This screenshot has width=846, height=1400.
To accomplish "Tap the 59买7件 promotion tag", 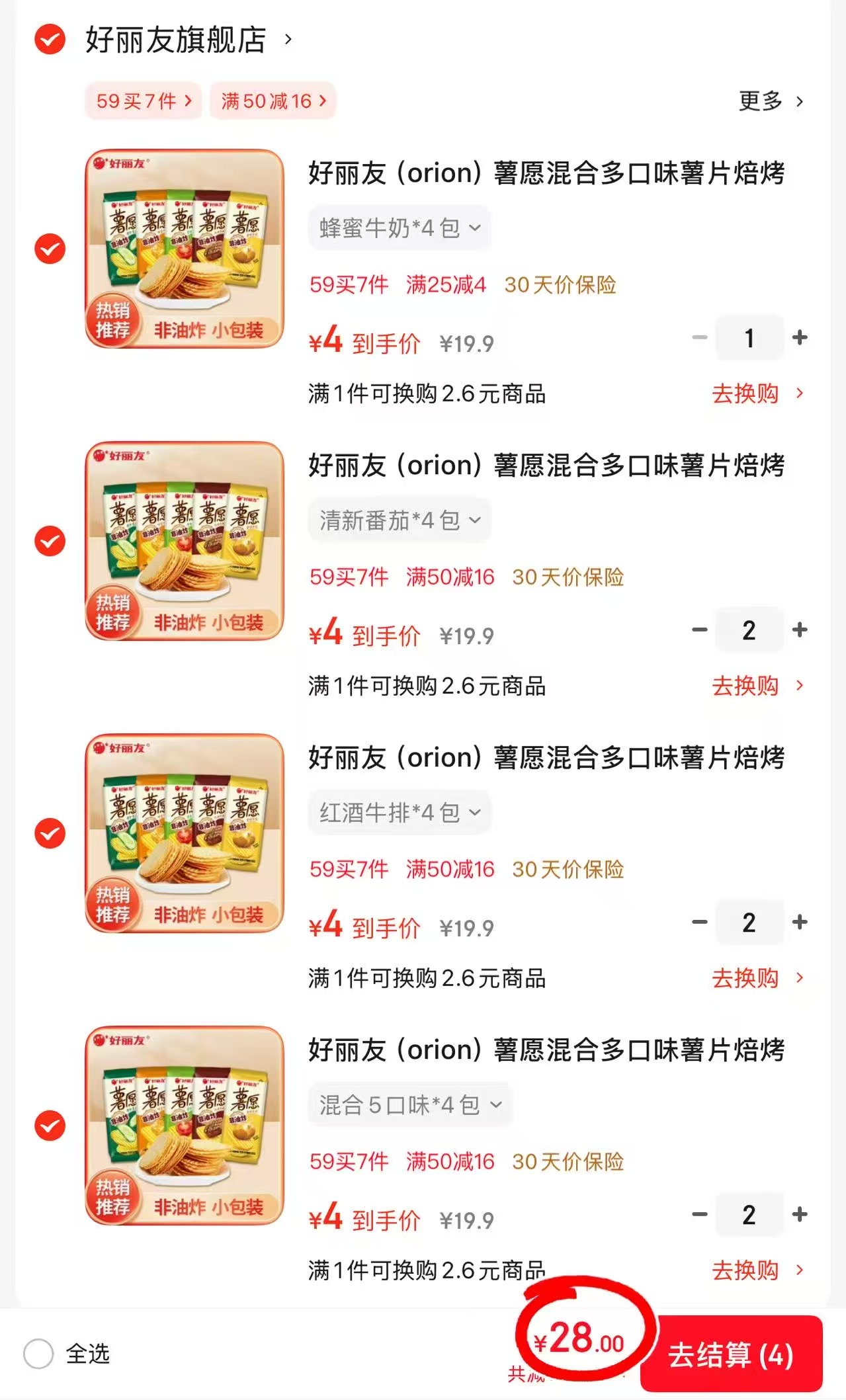I will click(x=142, y=101).
